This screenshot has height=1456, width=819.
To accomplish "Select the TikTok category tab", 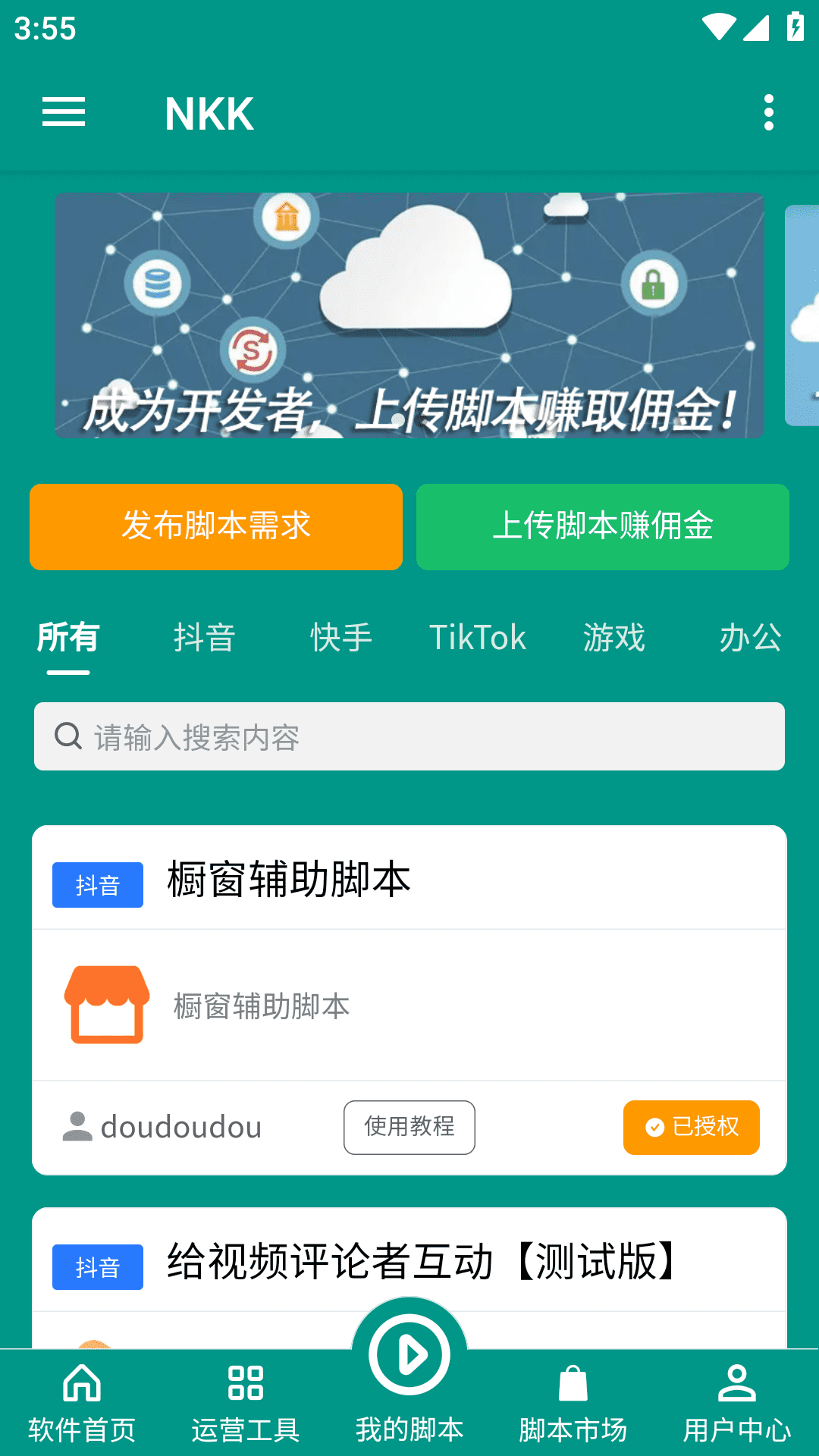I will pyautogui.click(x=478, y=637).
